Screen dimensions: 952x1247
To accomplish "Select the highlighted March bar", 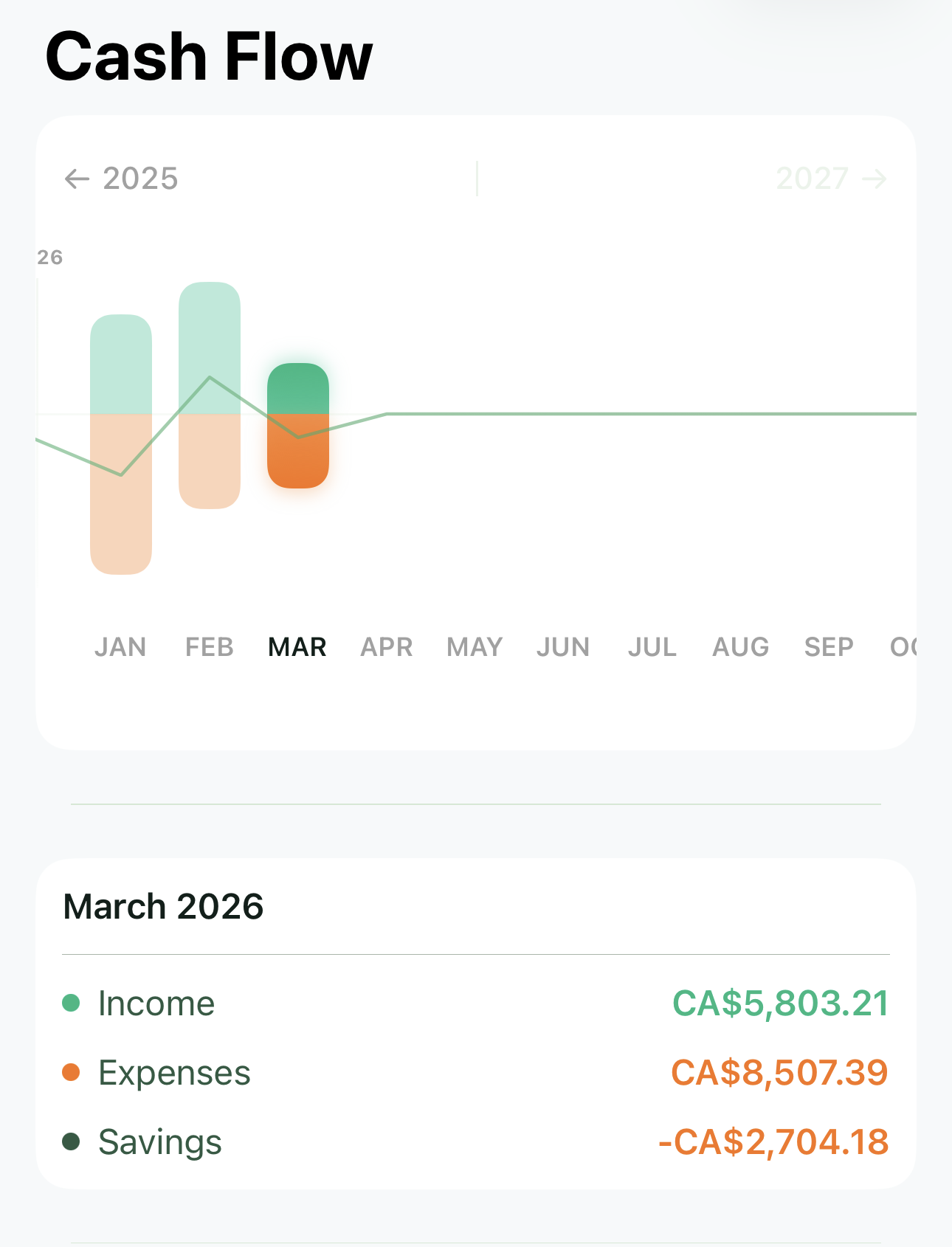I will [x=298, y=424].
